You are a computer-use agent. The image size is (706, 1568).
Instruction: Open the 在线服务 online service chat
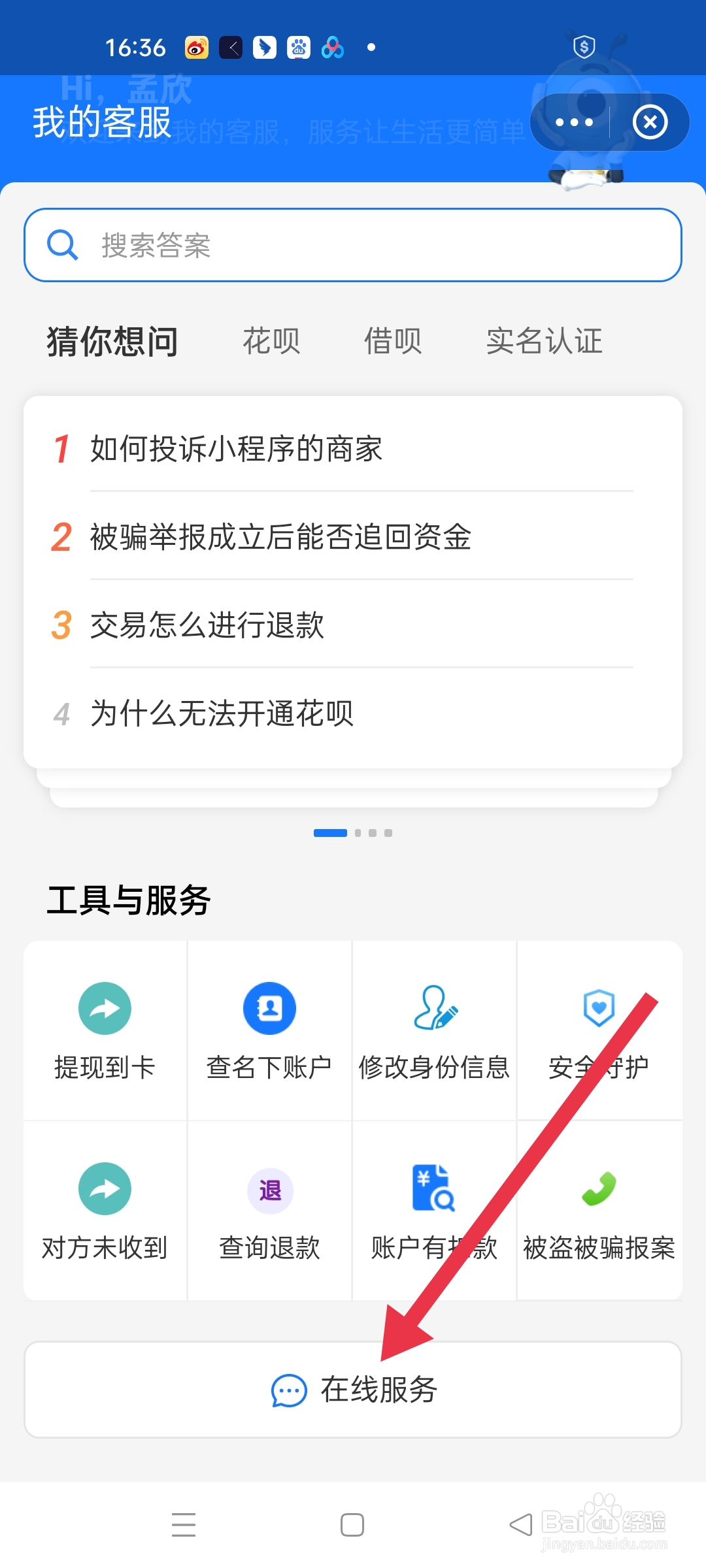(353, 1390)
